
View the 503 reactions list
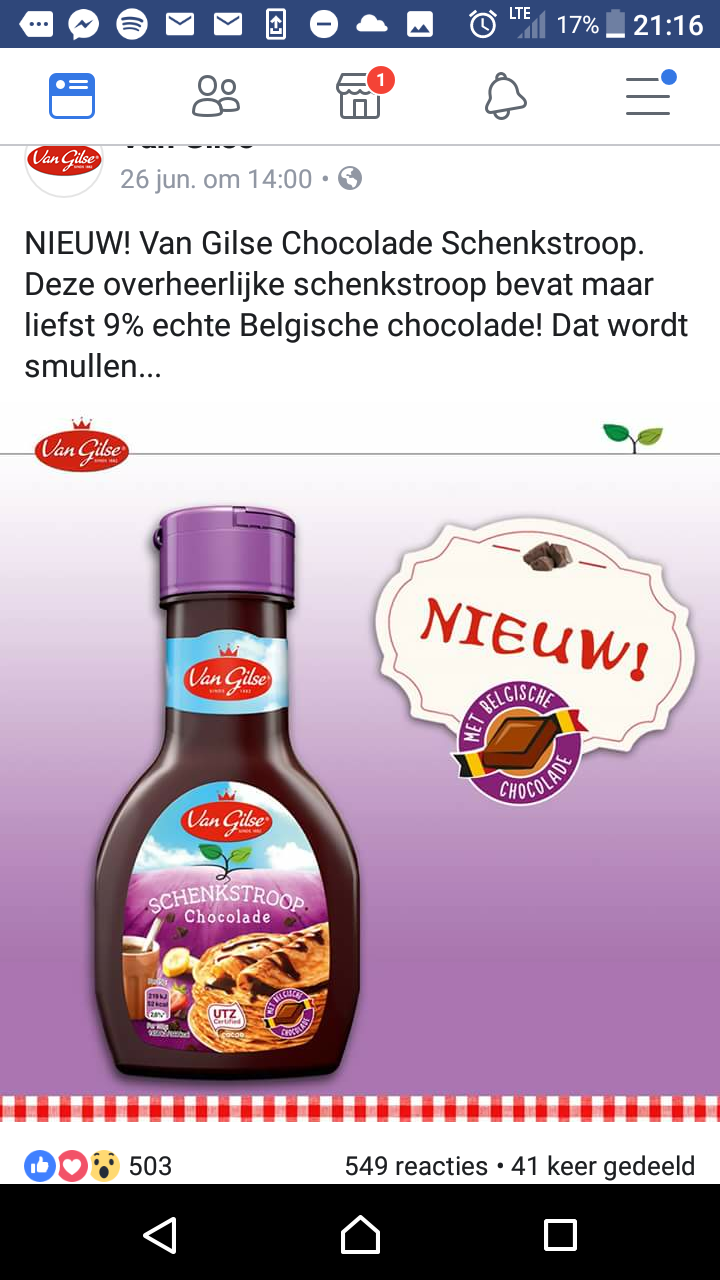(98, 1165)
